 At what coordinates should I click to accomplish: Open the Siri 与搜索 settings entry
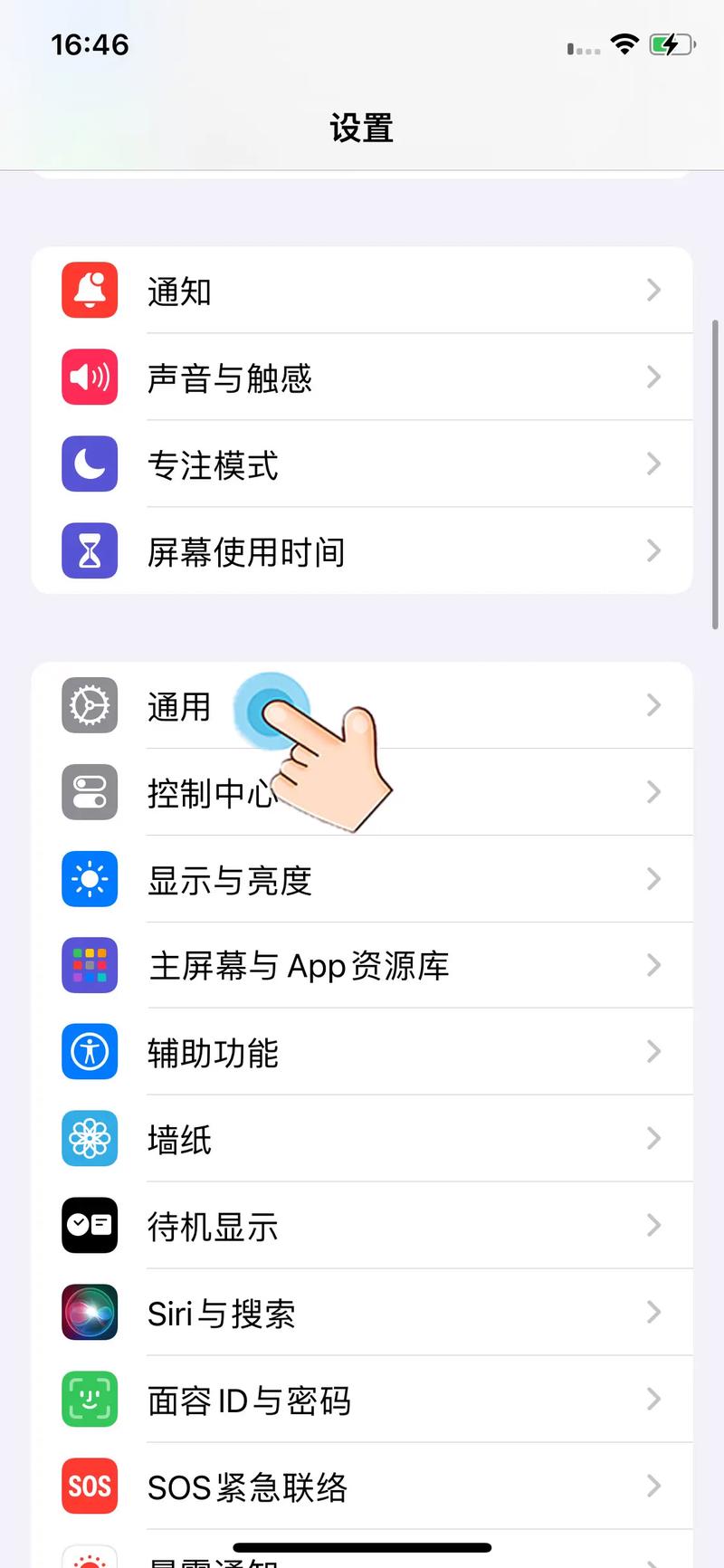pos(362,1314)
